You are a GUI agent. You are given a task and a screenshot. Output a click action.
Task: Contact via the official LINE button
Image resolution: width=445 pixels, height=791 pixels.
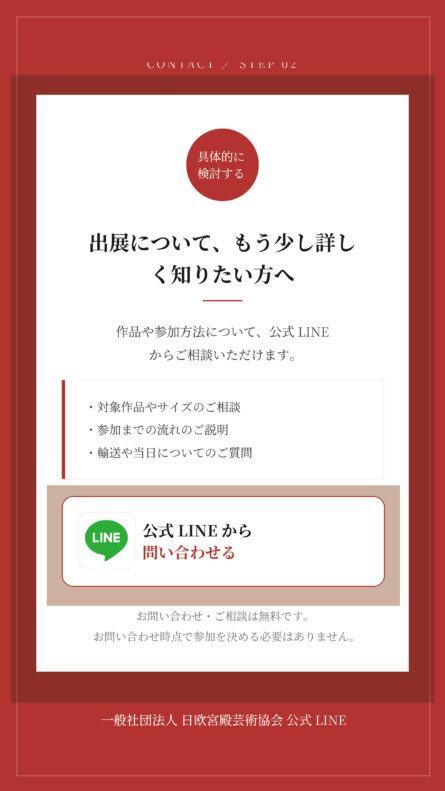[x=223, y=541]
